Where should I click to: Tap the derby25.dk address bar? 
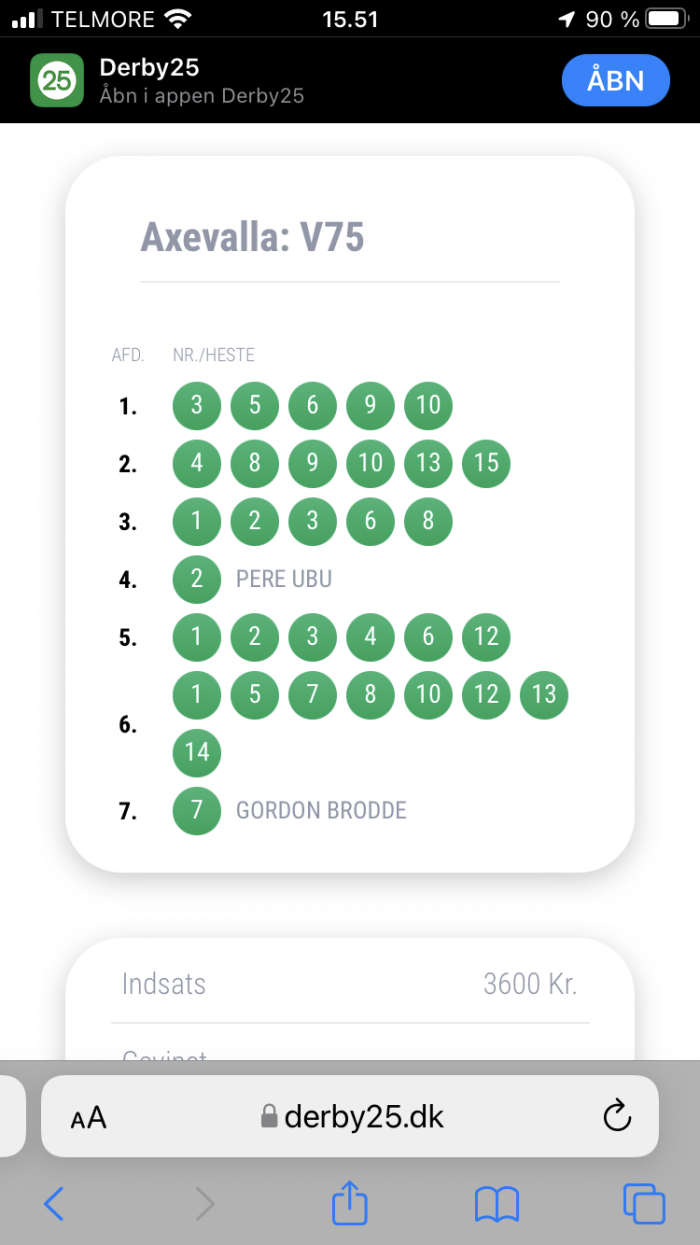point(352,1116)
